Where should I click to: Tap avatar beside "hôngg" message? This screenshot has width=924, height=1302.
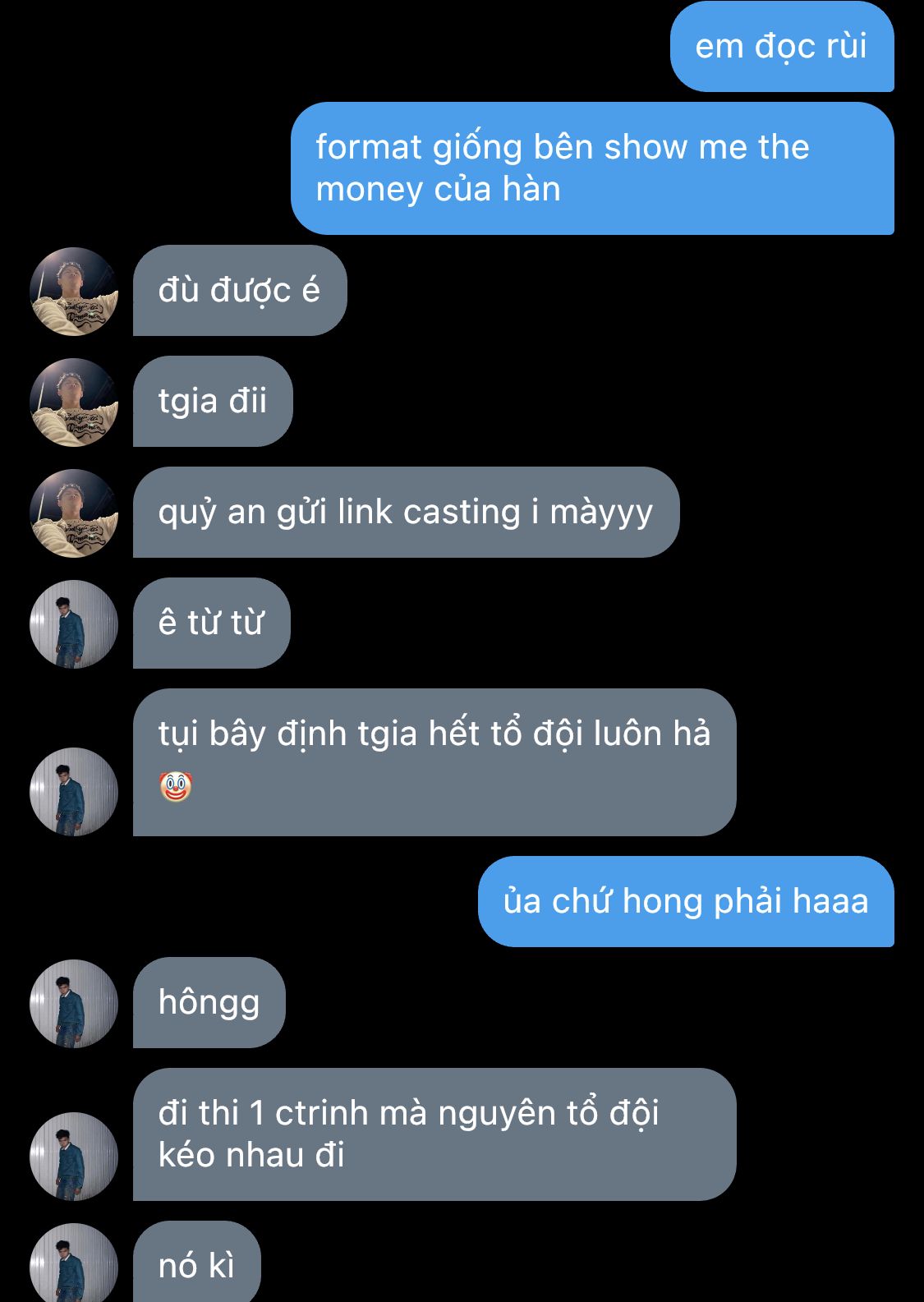click(74, 1004)
